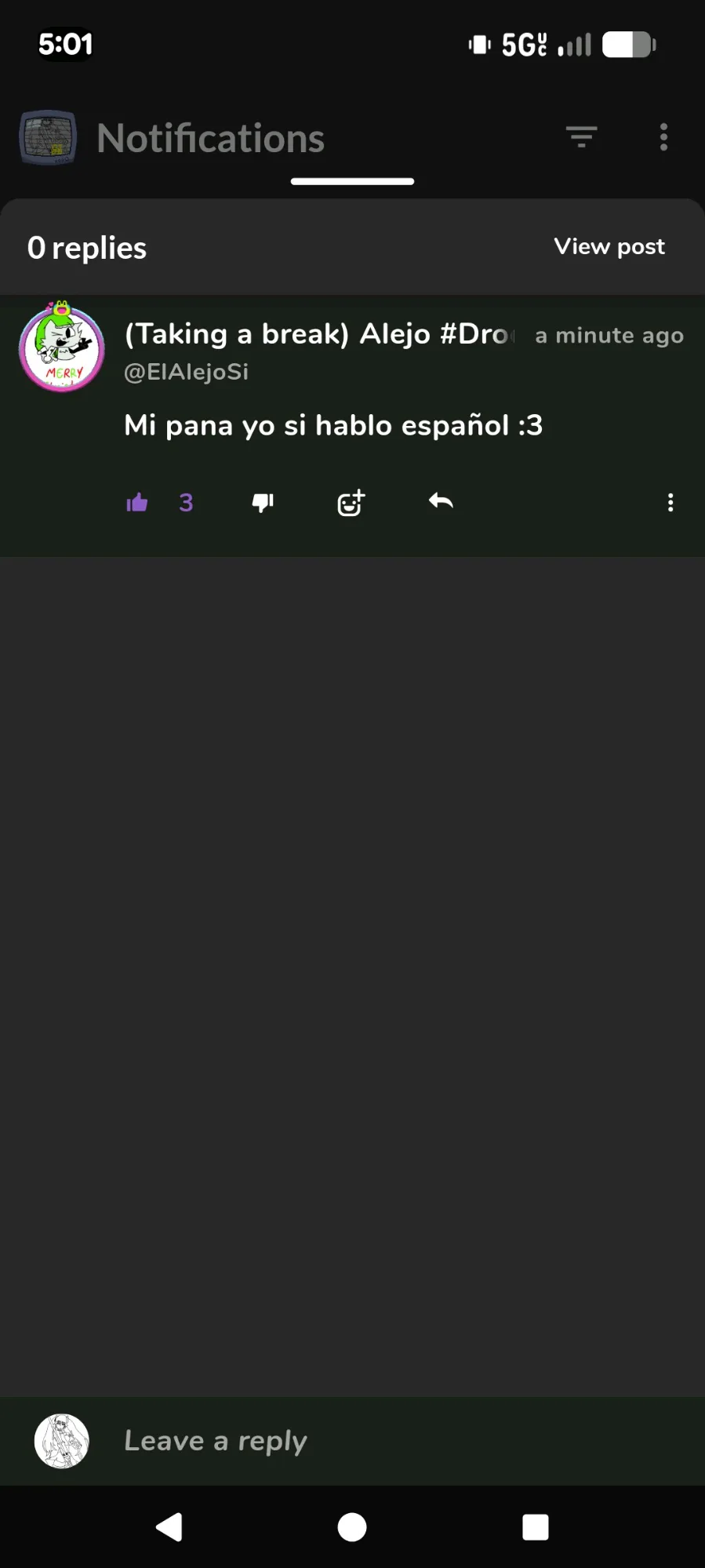Open the notifications filter icon

tap(582, 136)
